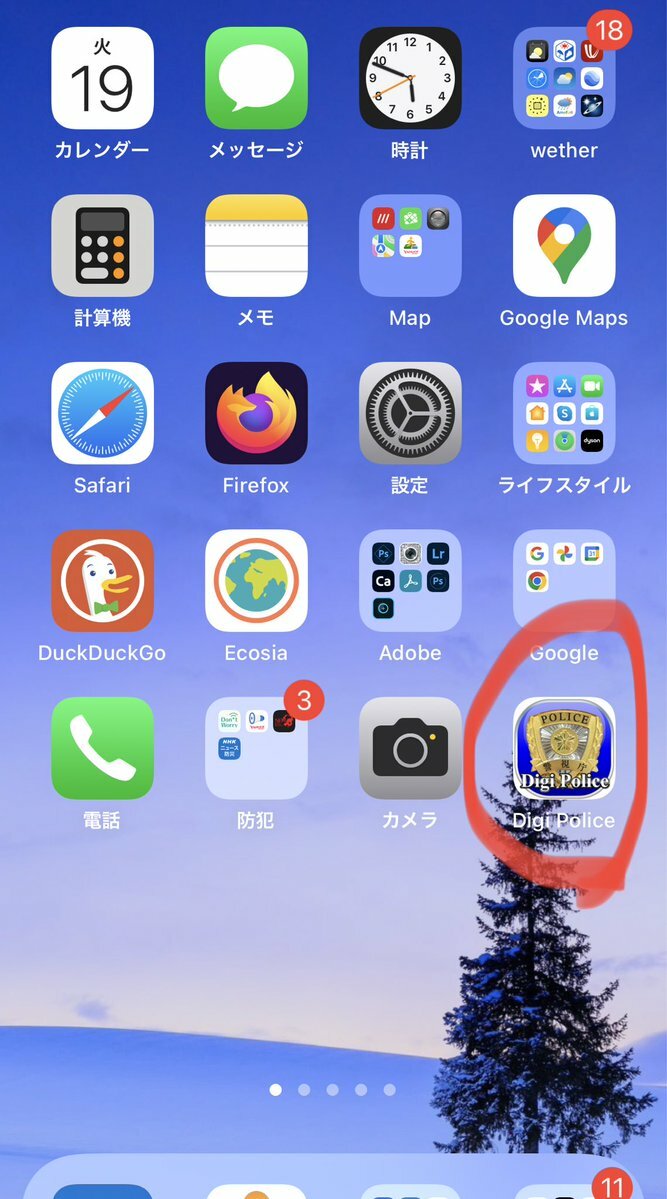Viewport: 667px width, 1199px height.
Task: Open the 防犯 folder
Action: click(x=256, y=748)
